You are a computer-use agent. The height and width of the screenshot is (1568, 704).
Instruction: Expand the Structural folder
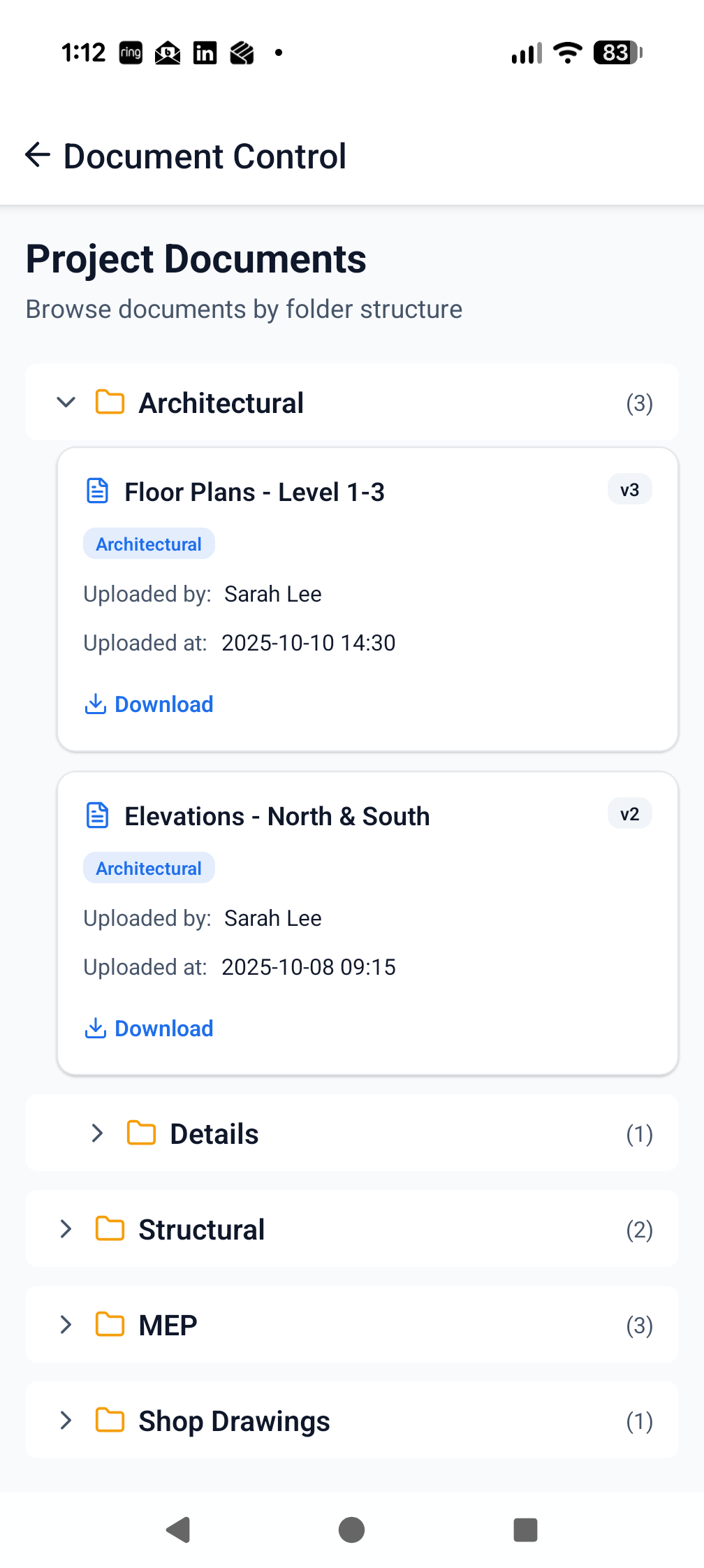[352, 1229]
